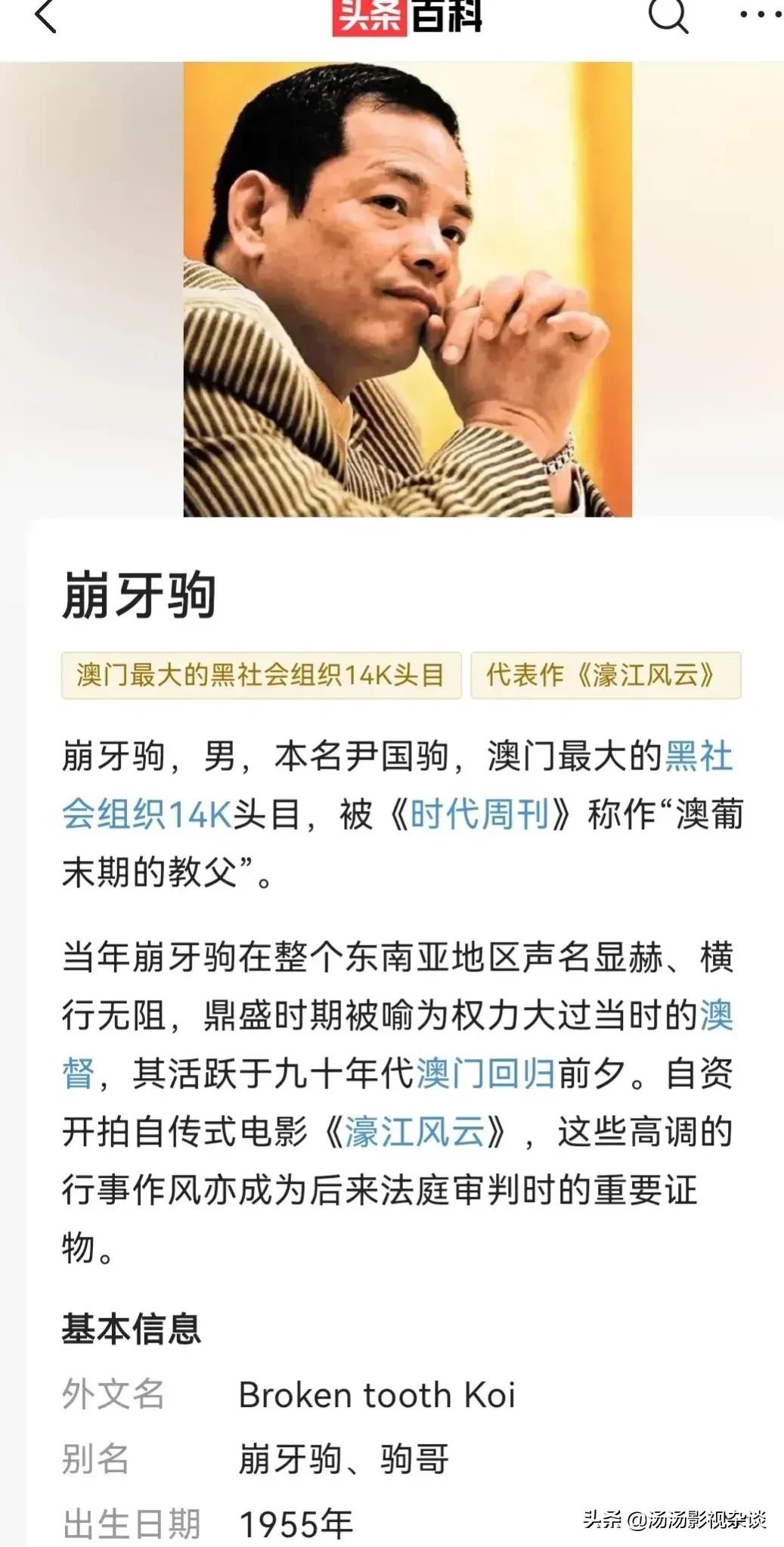Open the 澳门回归 link
This screenshot has height=1547, width=784.
(x=485, y=1073)
